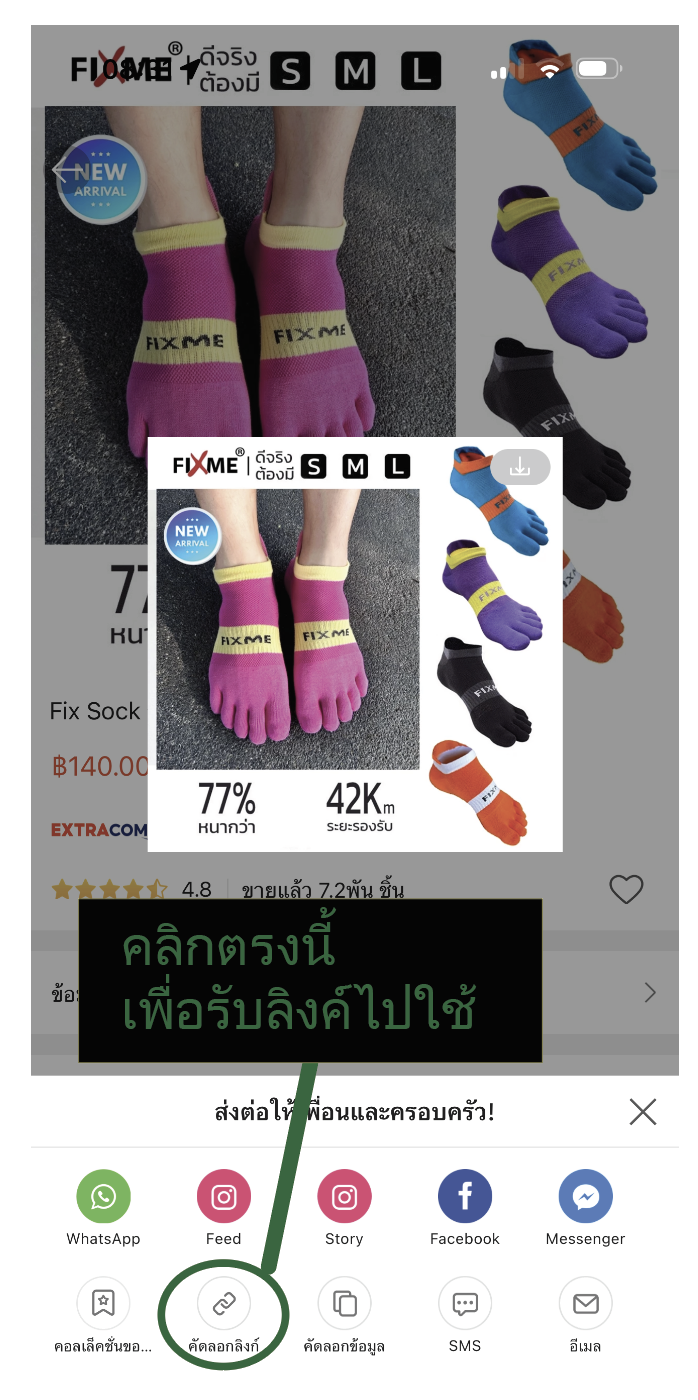Select คัดลอกข้อมูล to copy the info
The height and width of the screenshot is (1400, 698).
tap(344, 1303)
